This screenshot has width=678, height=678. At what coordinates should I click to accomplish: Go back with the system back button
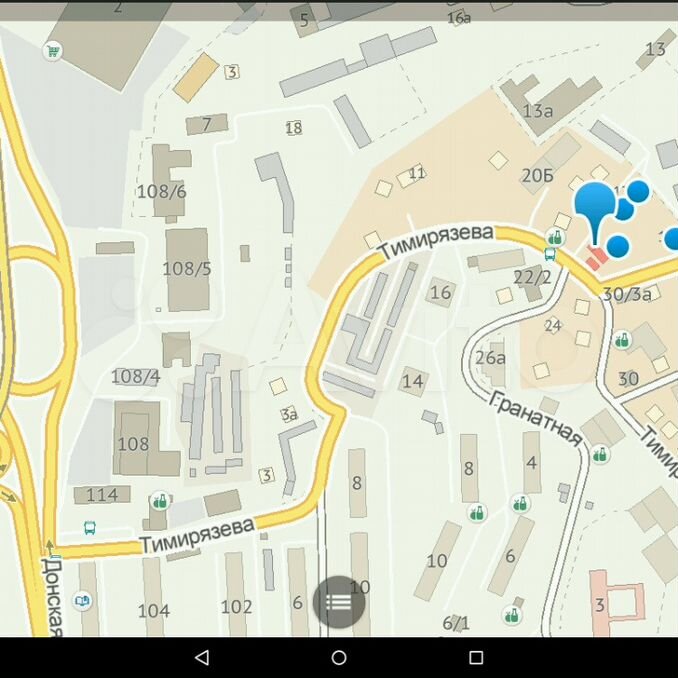pyautogui.click(x=202, y=657)
